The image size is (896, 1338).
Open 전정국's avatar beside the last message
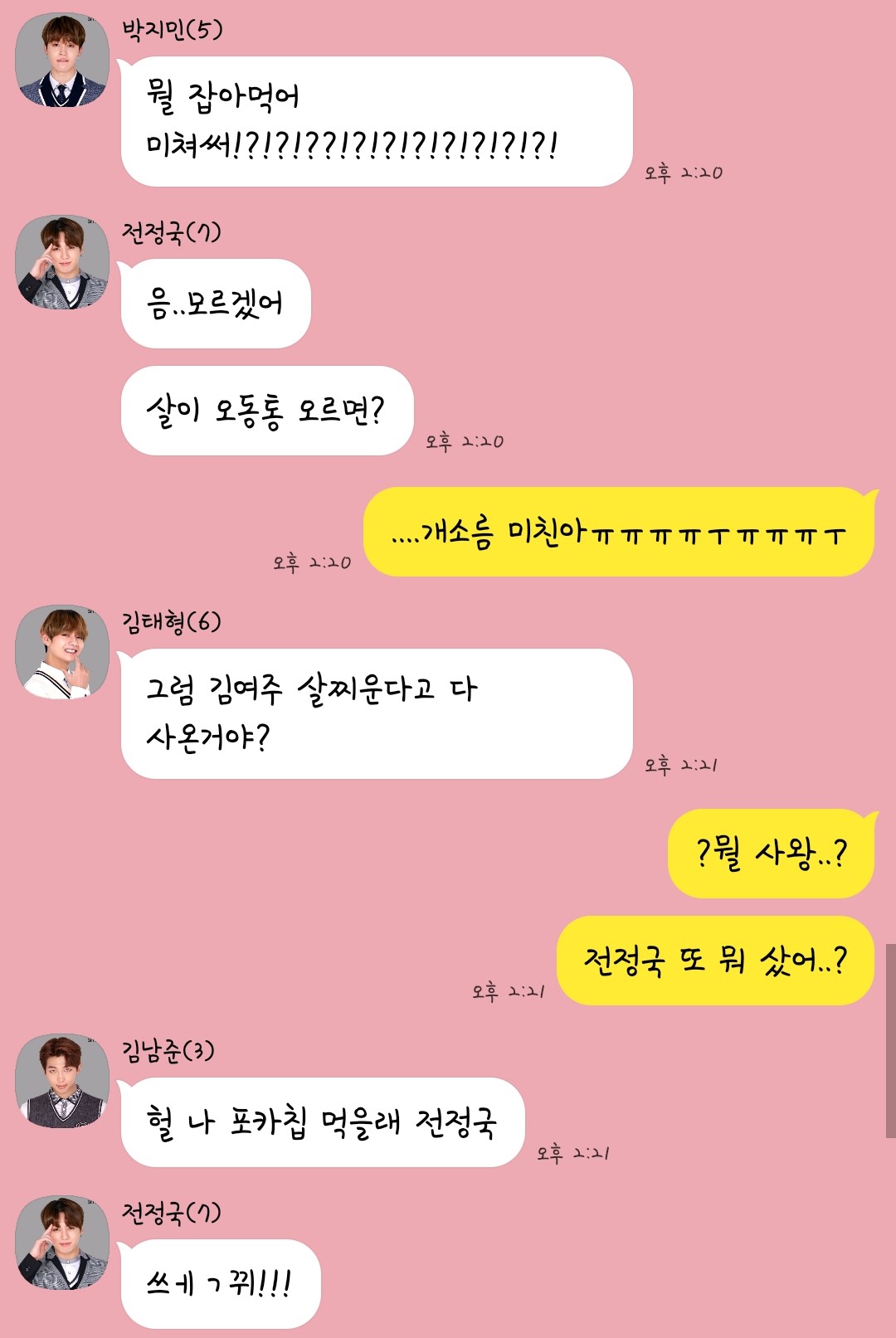coord(62,1243)
